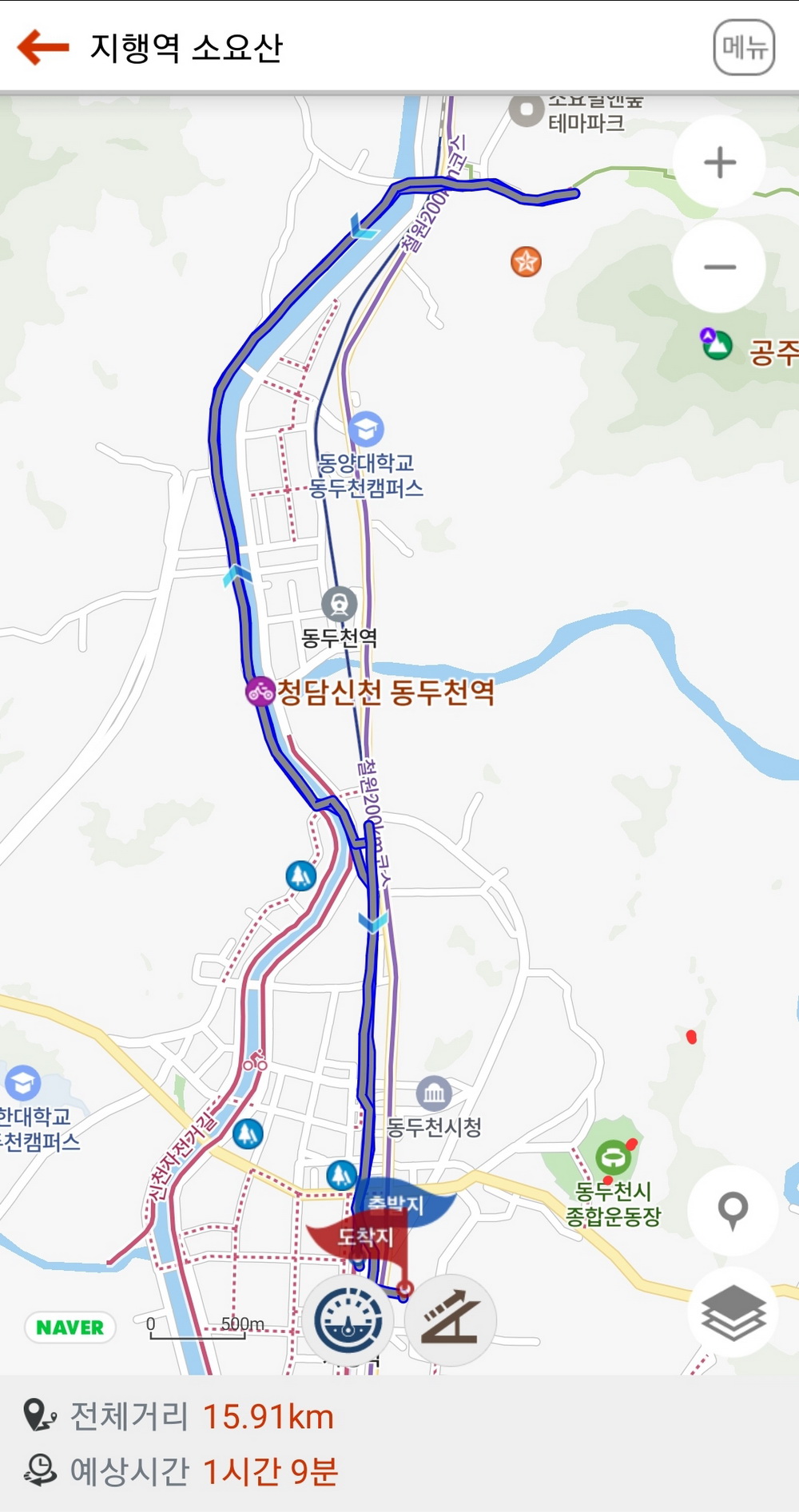
Task: Zoom in on the map
Action: 719,162
